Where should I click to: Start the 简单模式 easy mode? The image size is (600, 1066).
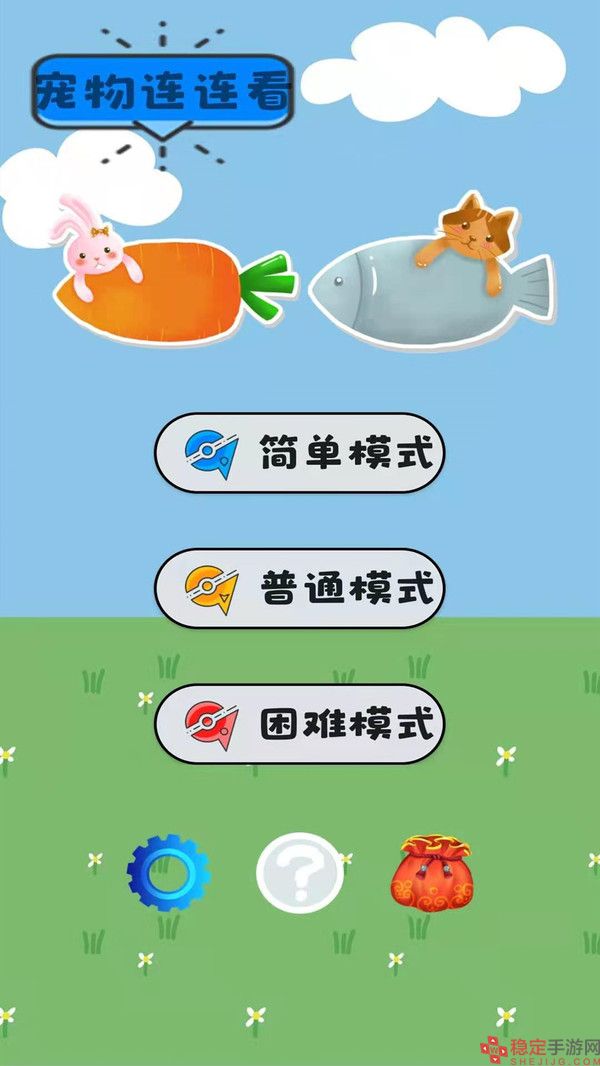tap(299, 453)
